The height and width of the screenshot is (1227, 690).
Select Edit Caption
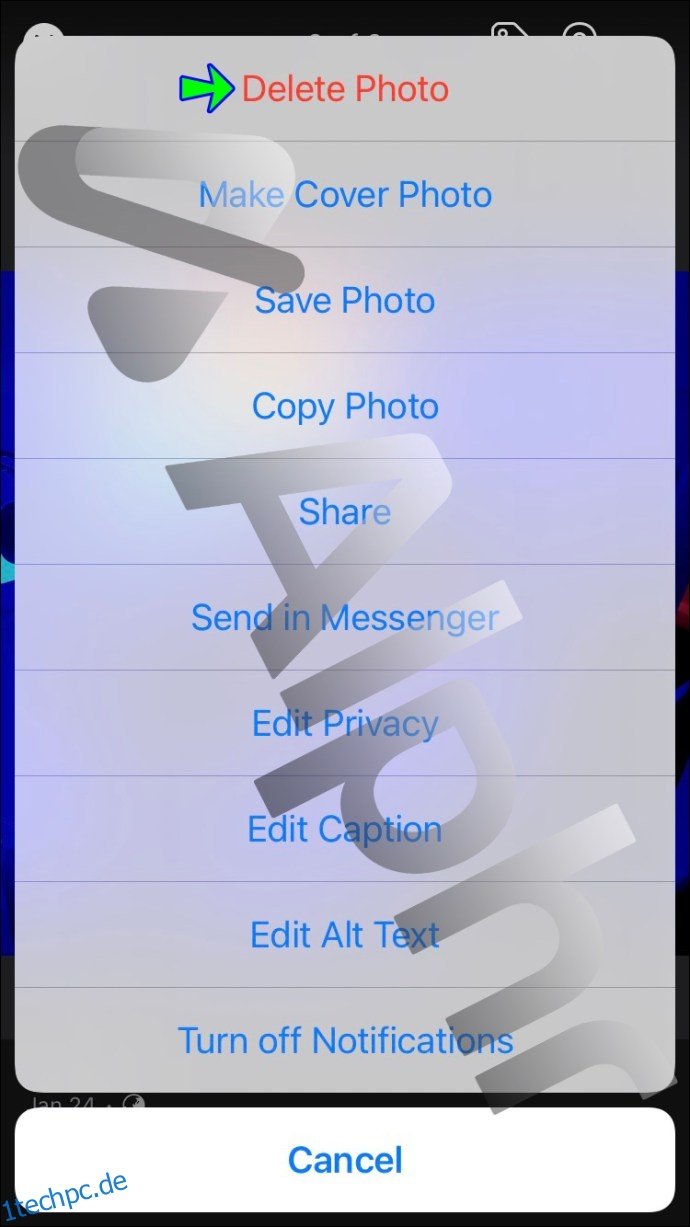(x=345, y=829)
